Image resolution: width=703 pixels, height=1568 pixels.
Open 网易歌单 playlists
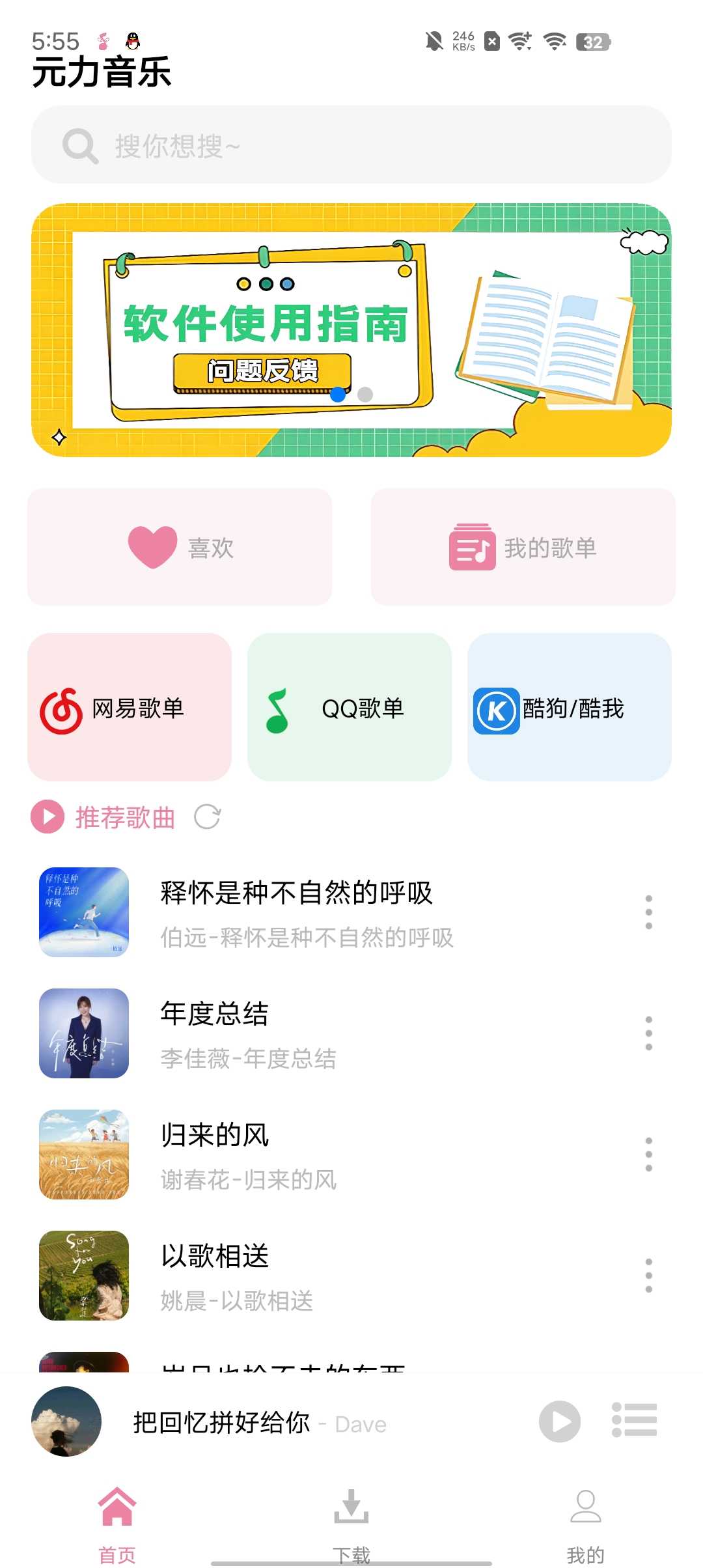pyautogui.click(x=130, y=708)
